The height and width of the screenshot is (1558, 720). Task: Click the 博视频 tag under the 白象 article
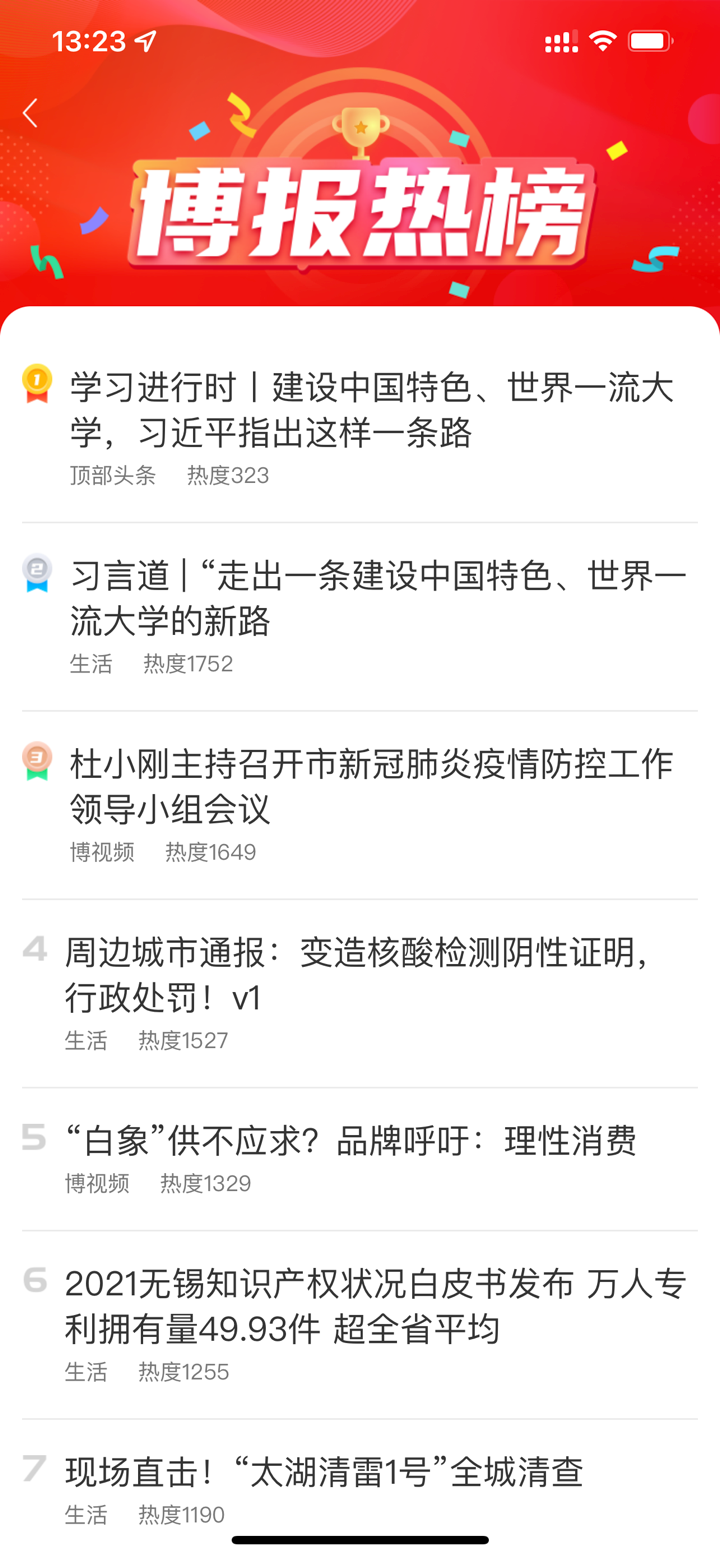coord(101,1184)
